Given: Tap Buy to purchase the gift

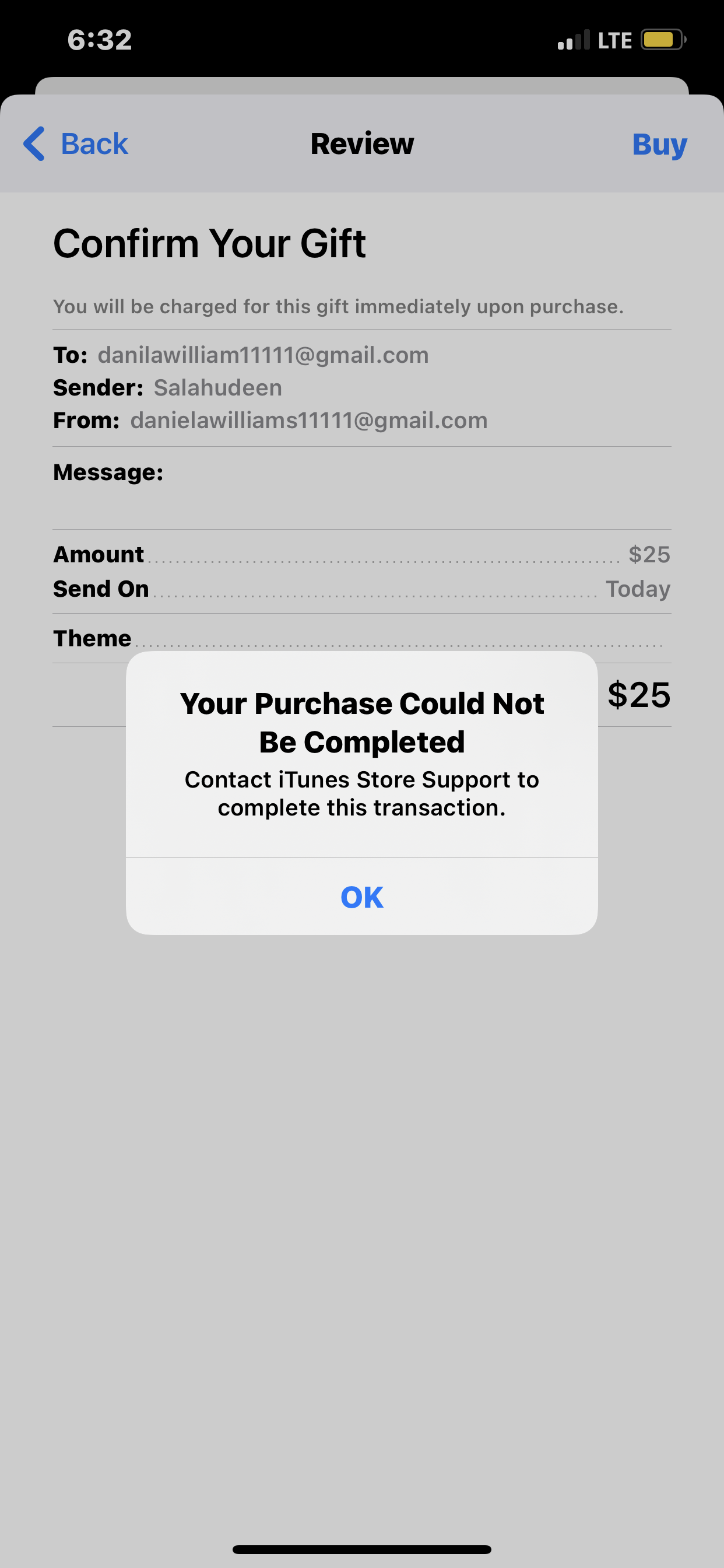Looking at the screenshot, I should click(x=659, y=144).
